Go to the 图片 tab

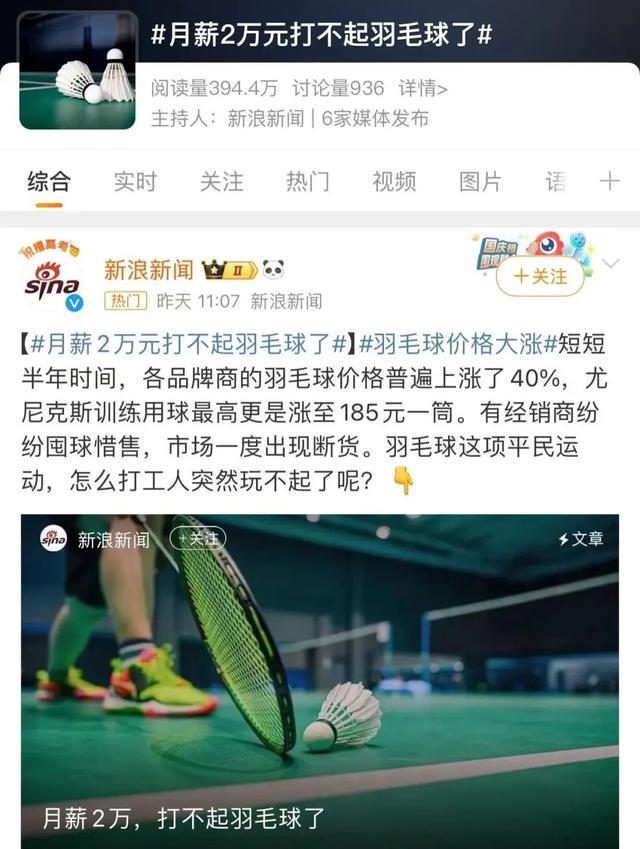pos(480,181)
